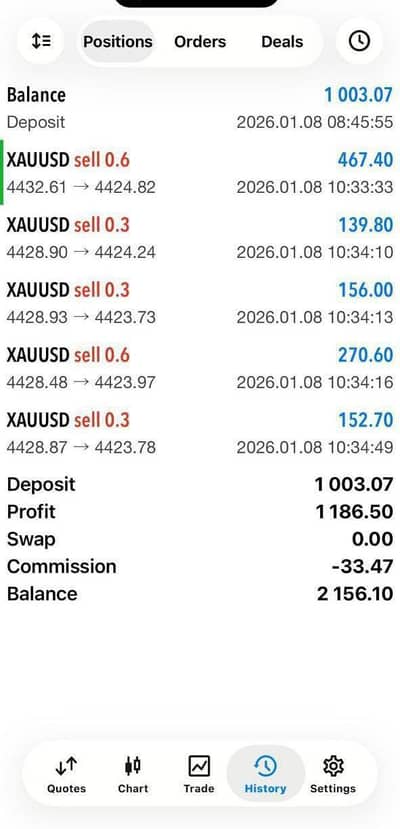Select the History tab

pyautogui.click(x=265, y=775)
